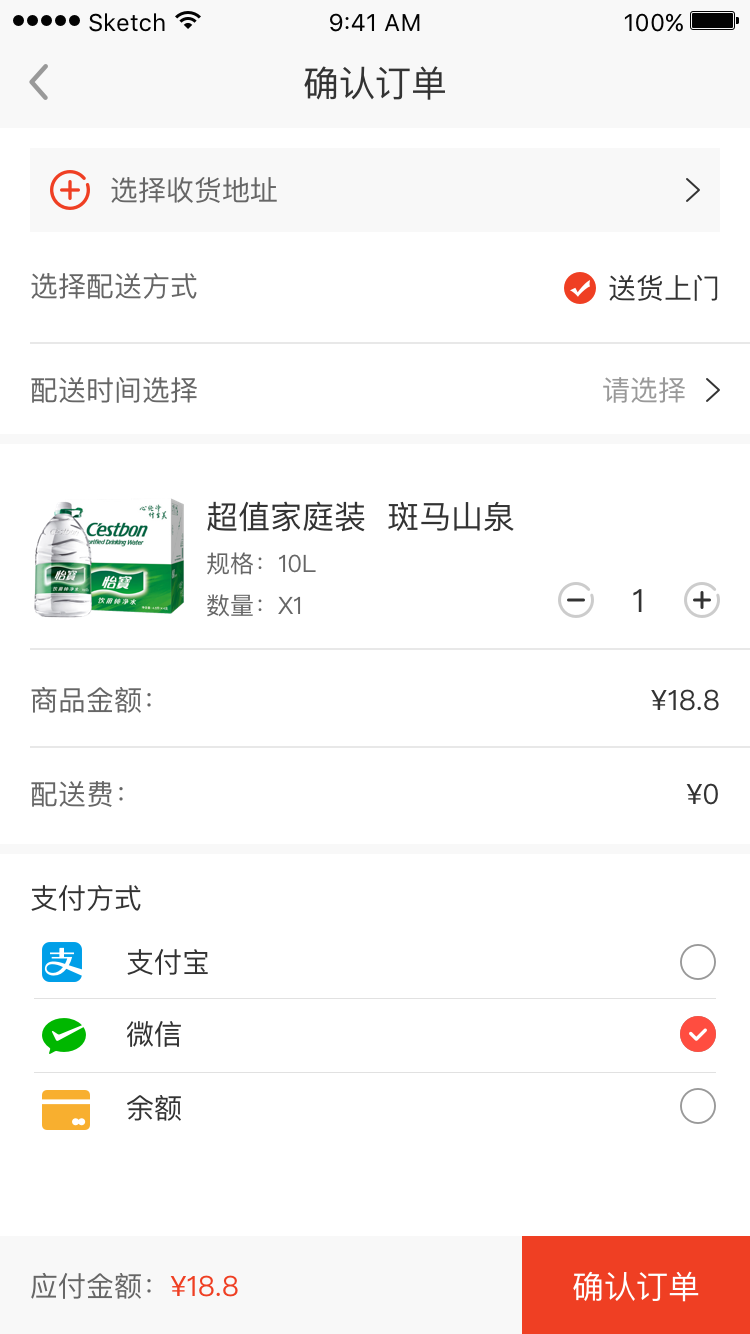Choose 支付宝 as the payment method
Screen dimensions: 750x1334
coord(697,962)
